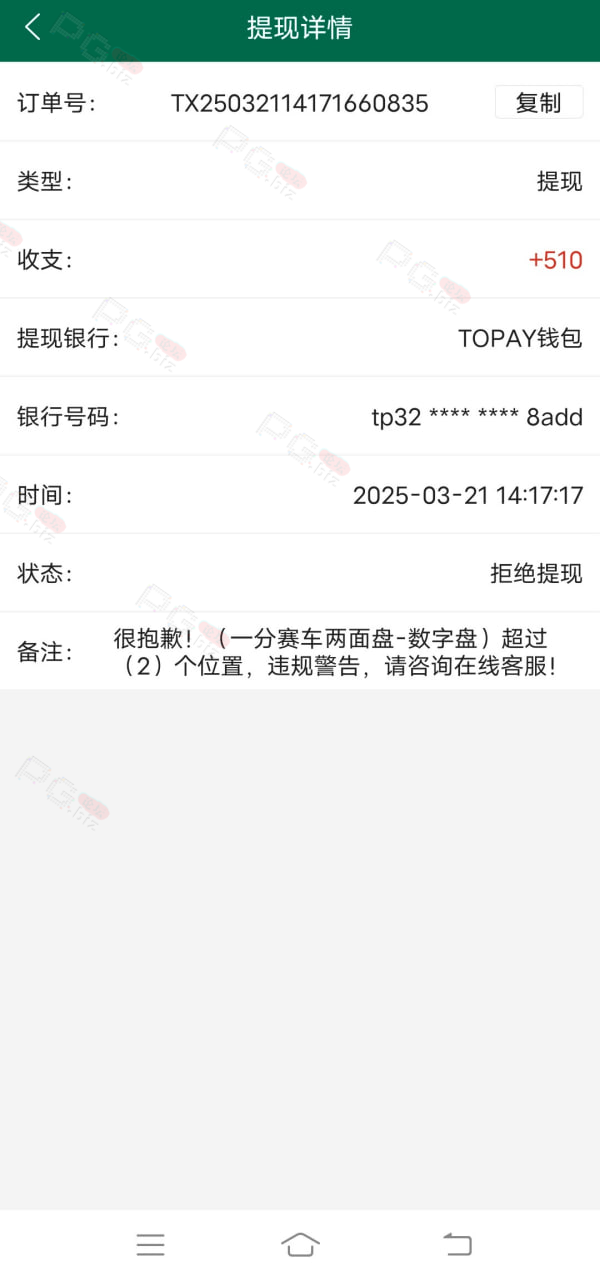Copy the order number with 复制

pos(539,103)
